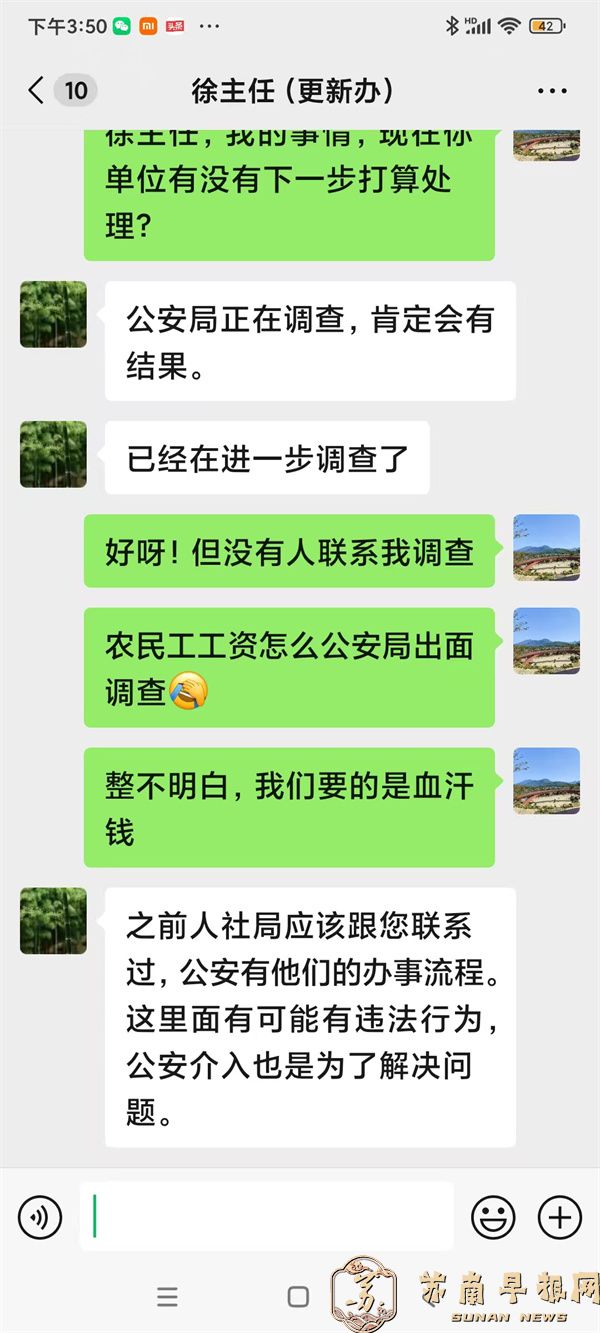Open 徐主任's bamboo avatar beside 已经在进一步调查了
The height and width of the screenshot is (1333, 600).
point(53,454)
